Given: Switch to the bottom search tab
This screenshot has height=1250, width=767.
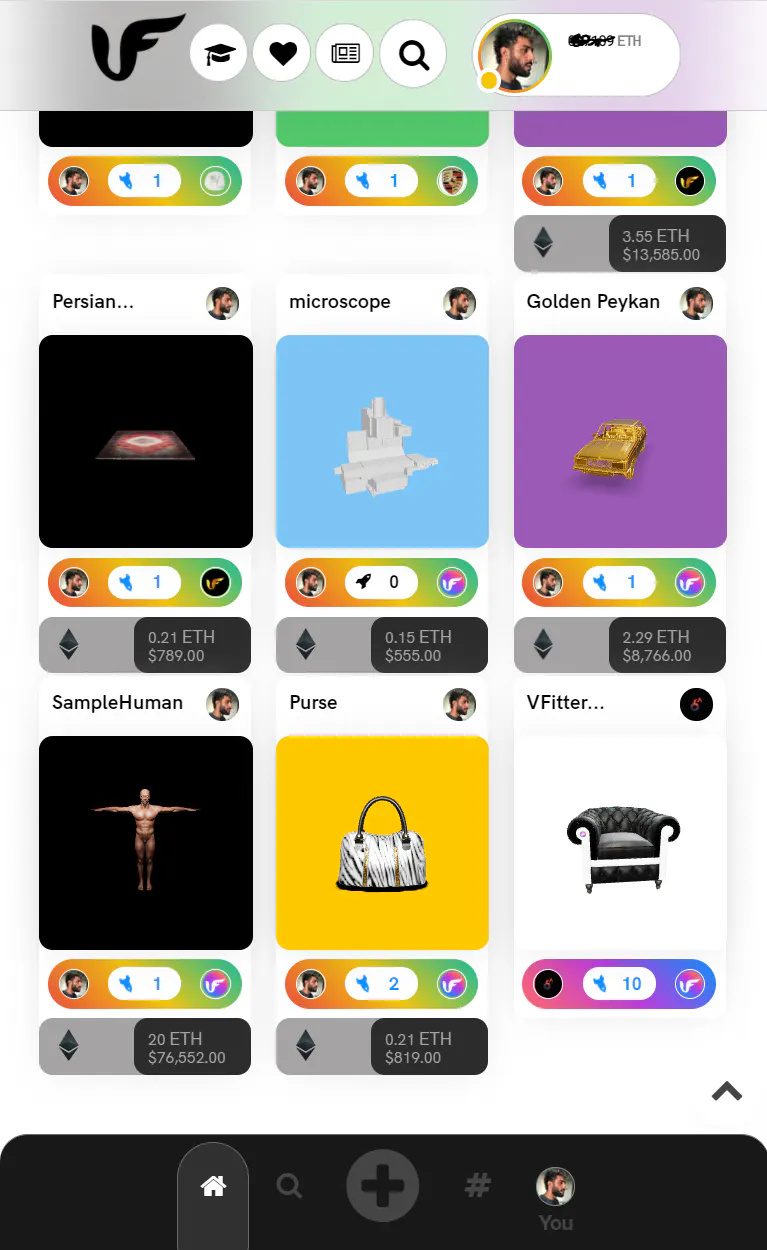Looking at the screenshot, I should pyautogui.click(x=289, y=1187).
